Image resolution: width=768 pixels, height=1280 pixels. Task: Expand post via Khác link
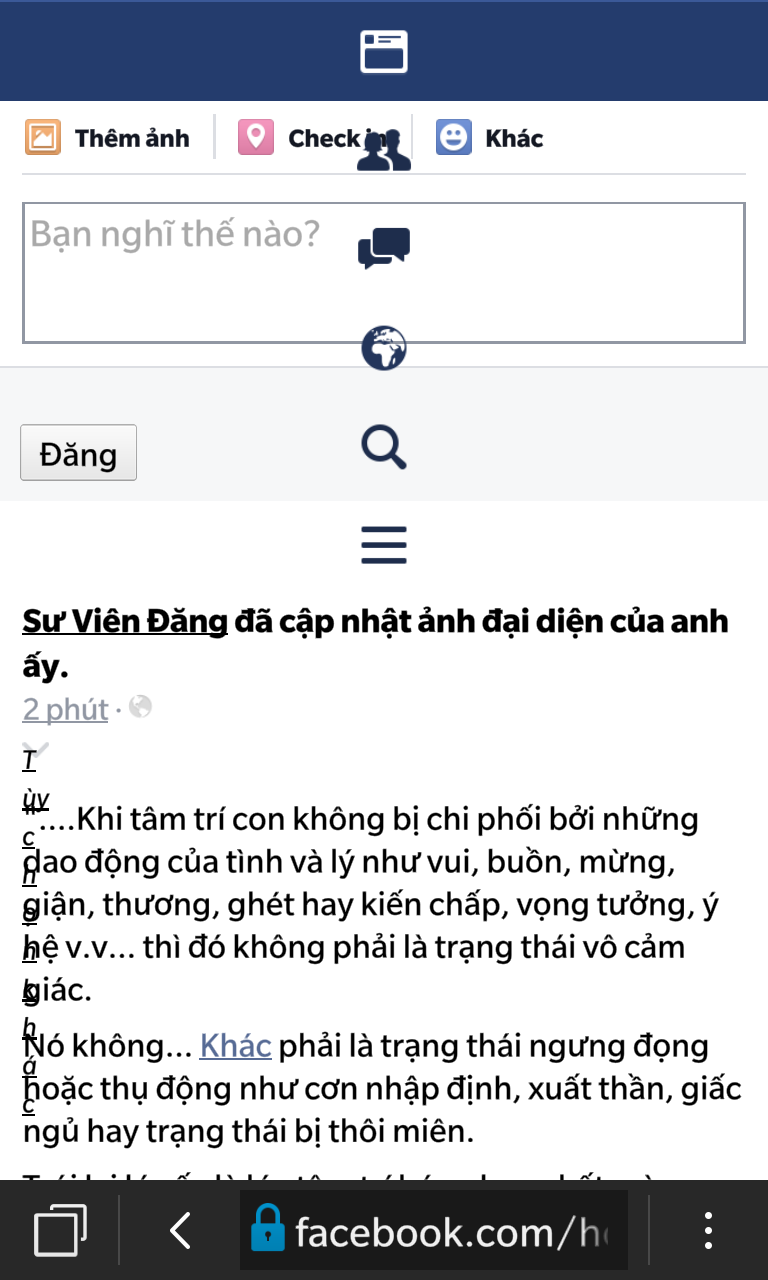point(236,1046)
